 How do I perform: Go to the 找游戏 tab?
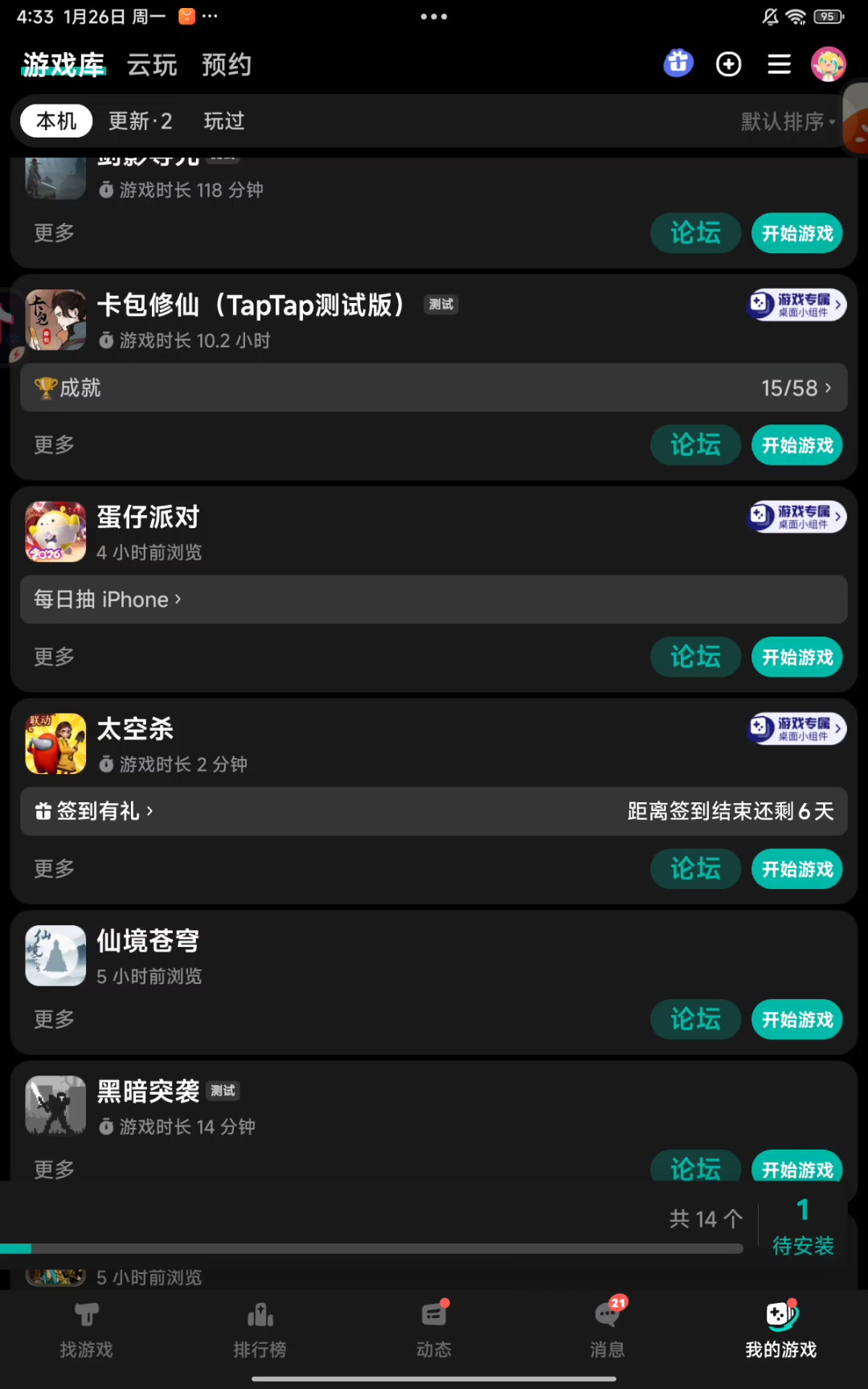pyautogui.click(x=86, y=1329)
